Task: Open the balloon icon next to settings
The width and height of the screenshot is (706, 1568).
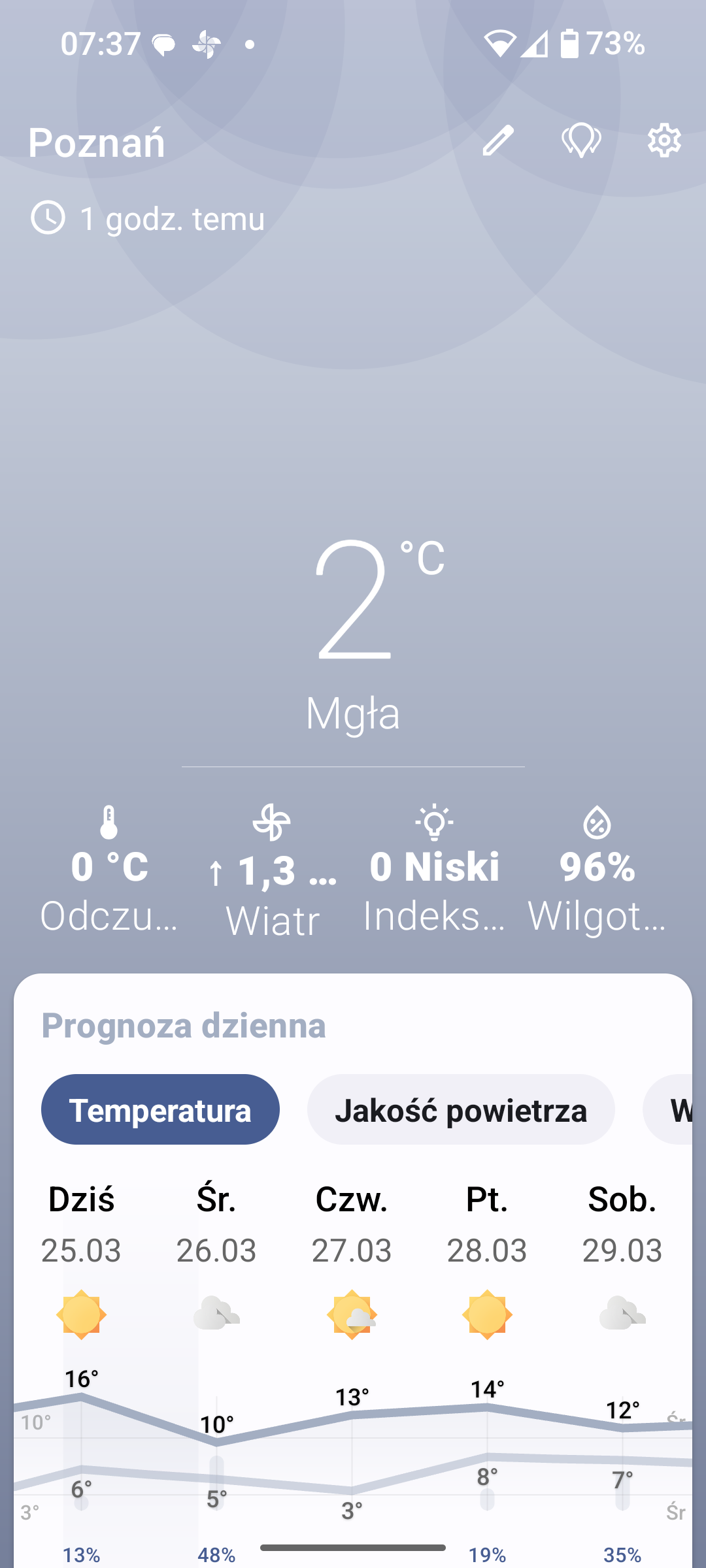Action: coord(581,140)
